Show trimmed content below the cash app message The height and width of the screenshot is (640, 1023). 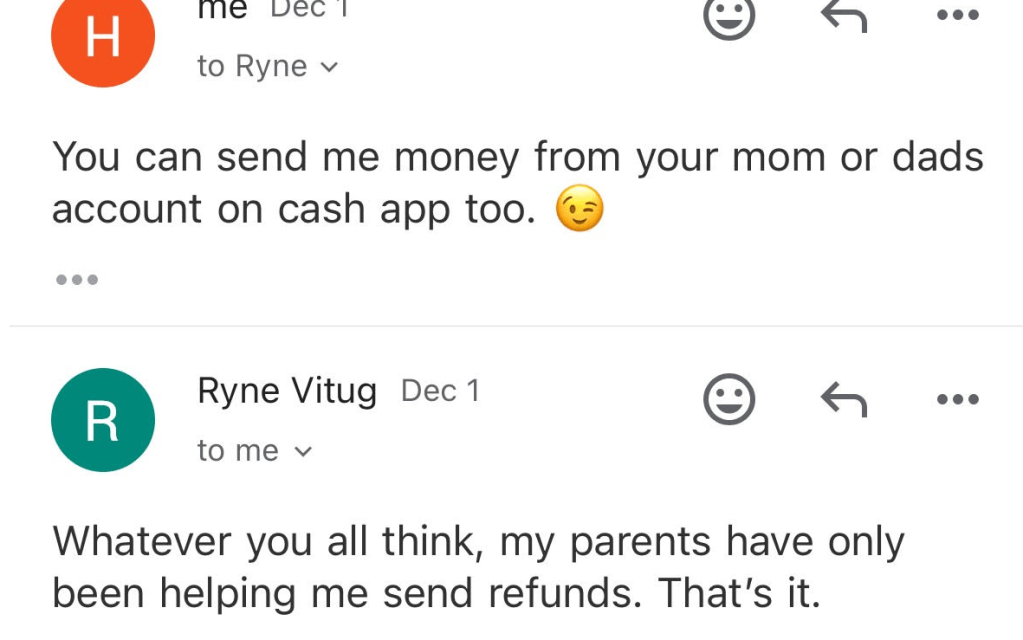[x=77, y=280]
